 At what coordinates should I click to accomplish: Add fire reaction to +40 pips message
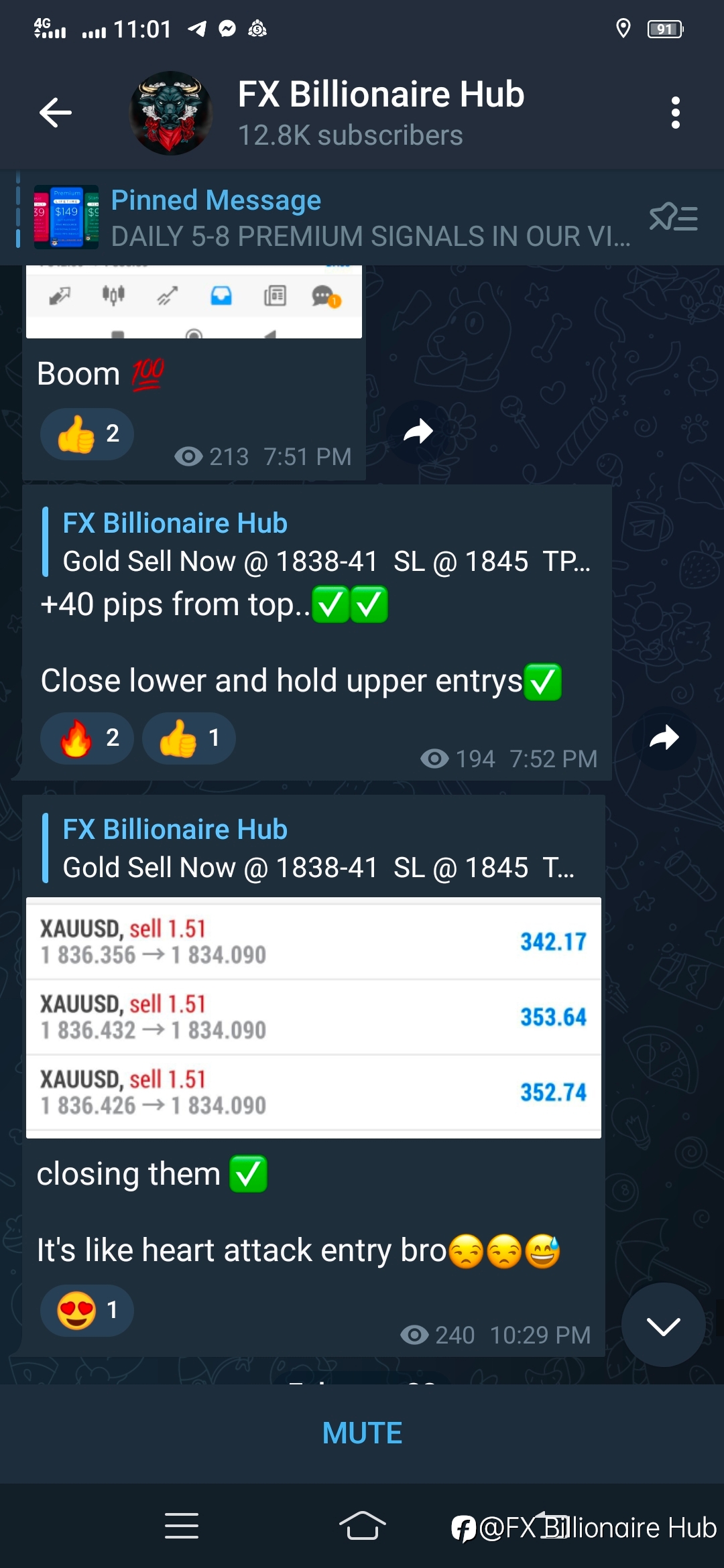pos(87,738)
